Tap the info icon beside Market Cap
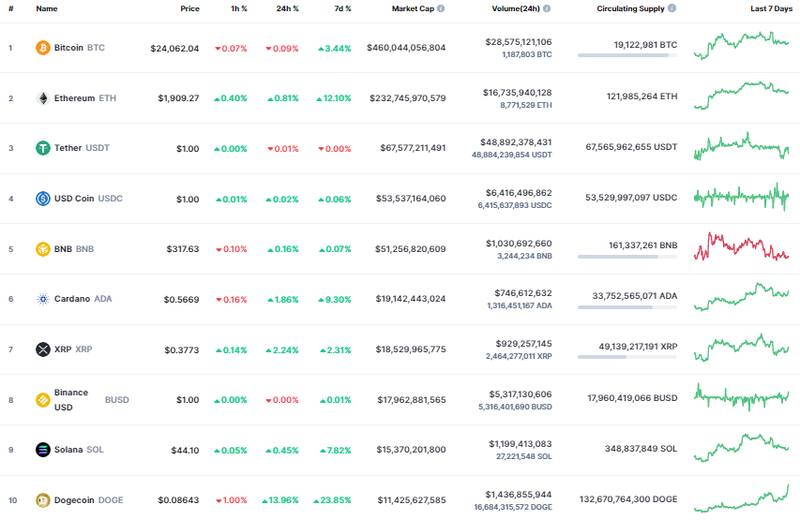 pyautogui.click(x=441, y=8)
